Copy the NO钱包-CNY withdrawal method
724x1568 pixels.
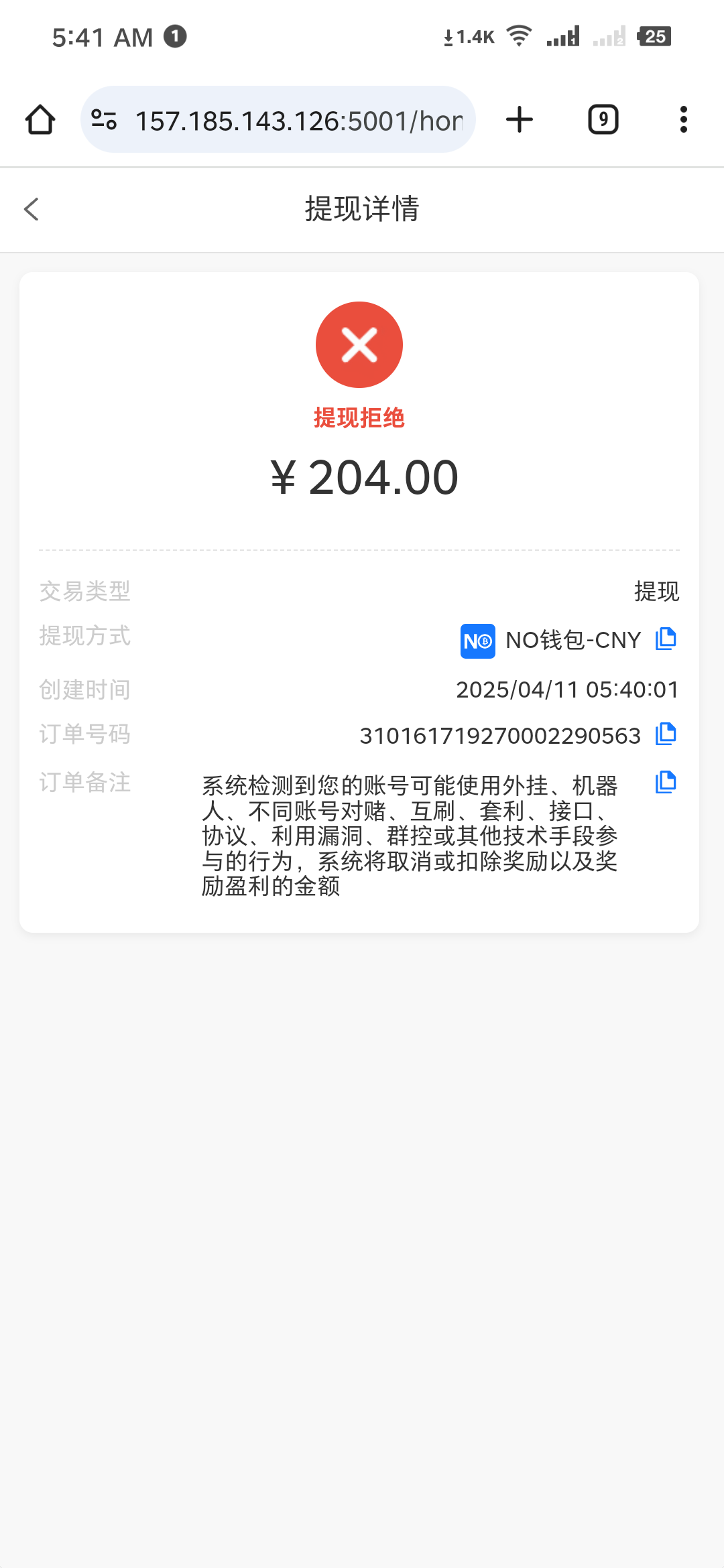pyautogui.click(x=666, y=639)
